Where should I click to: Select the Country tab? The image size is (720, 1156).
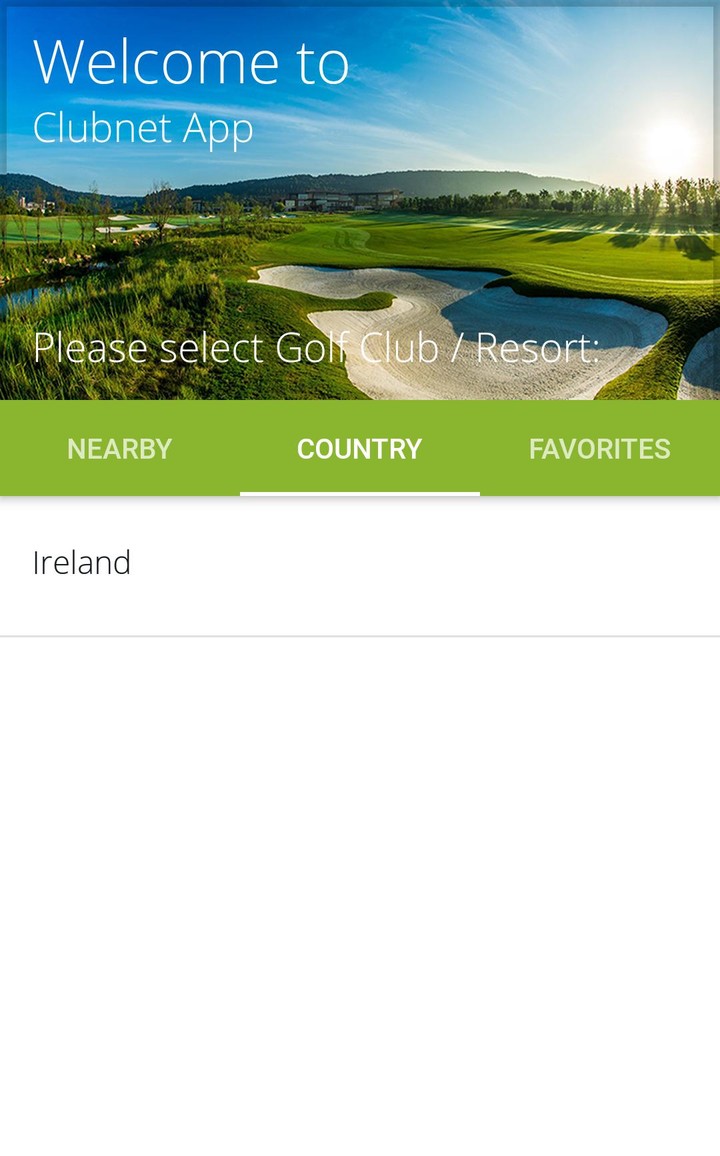pyautogui.click(x=360, y=448)
